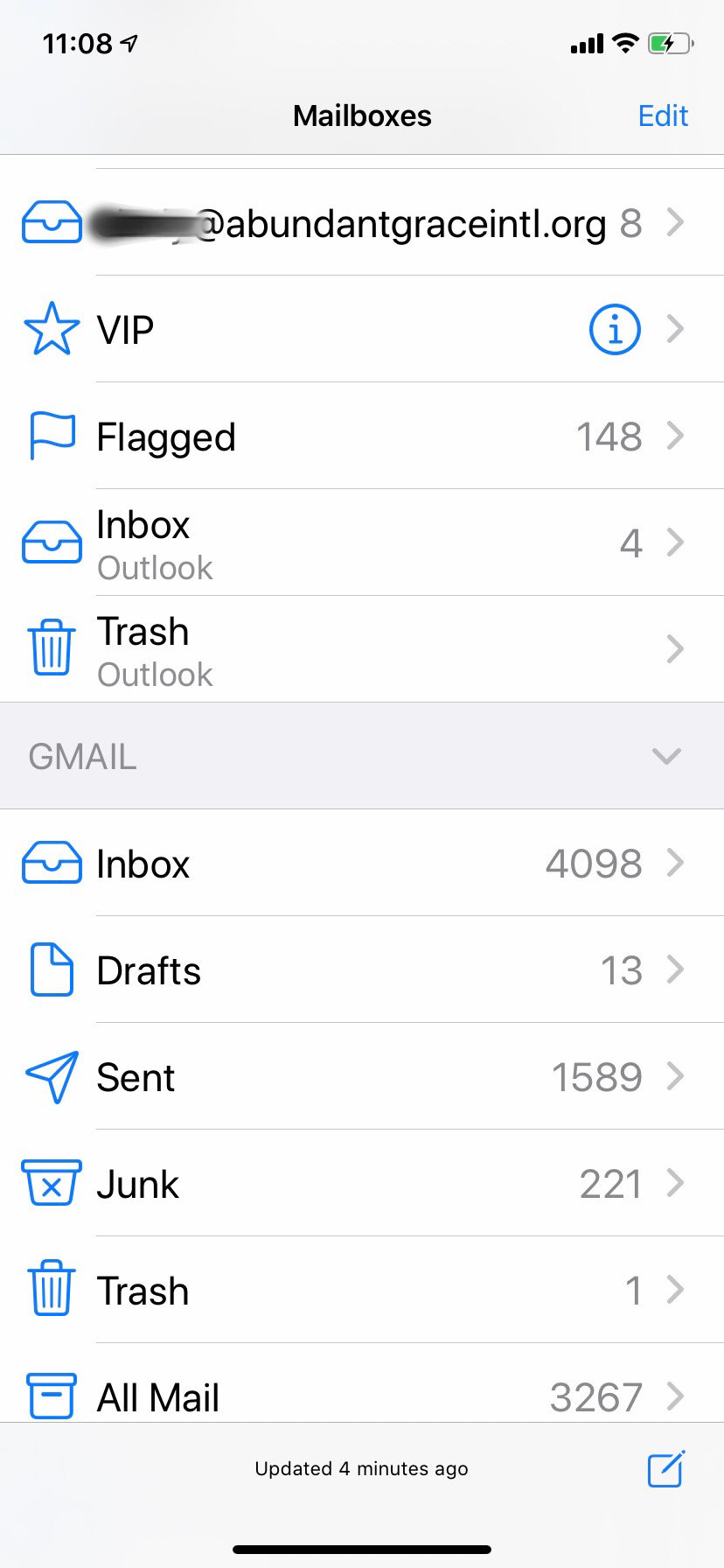Open the Gmail Junk folder
This screenshot has width=724, height=1568.
coord(350,1184)
